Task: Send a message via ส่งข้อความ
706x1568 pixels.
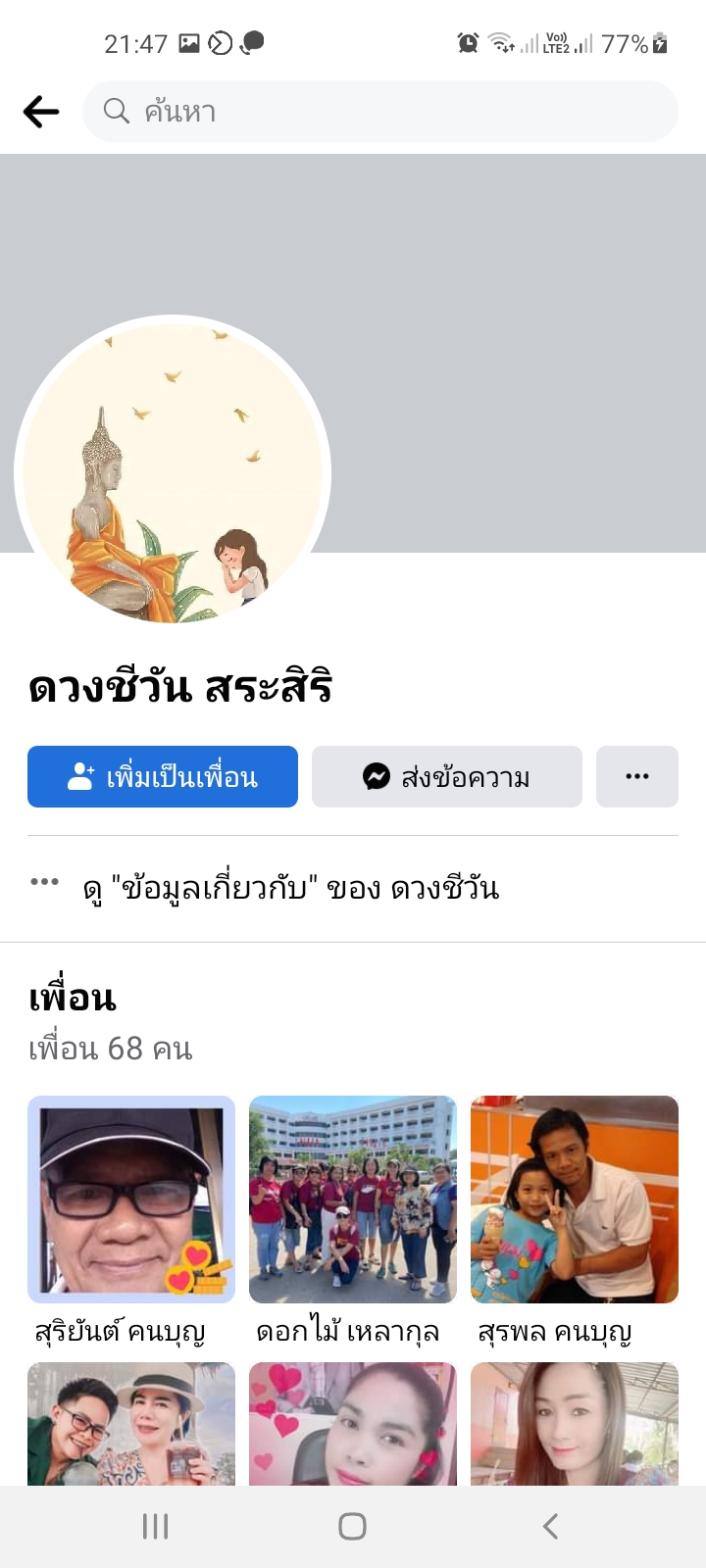Action: [x=447, y=777]
